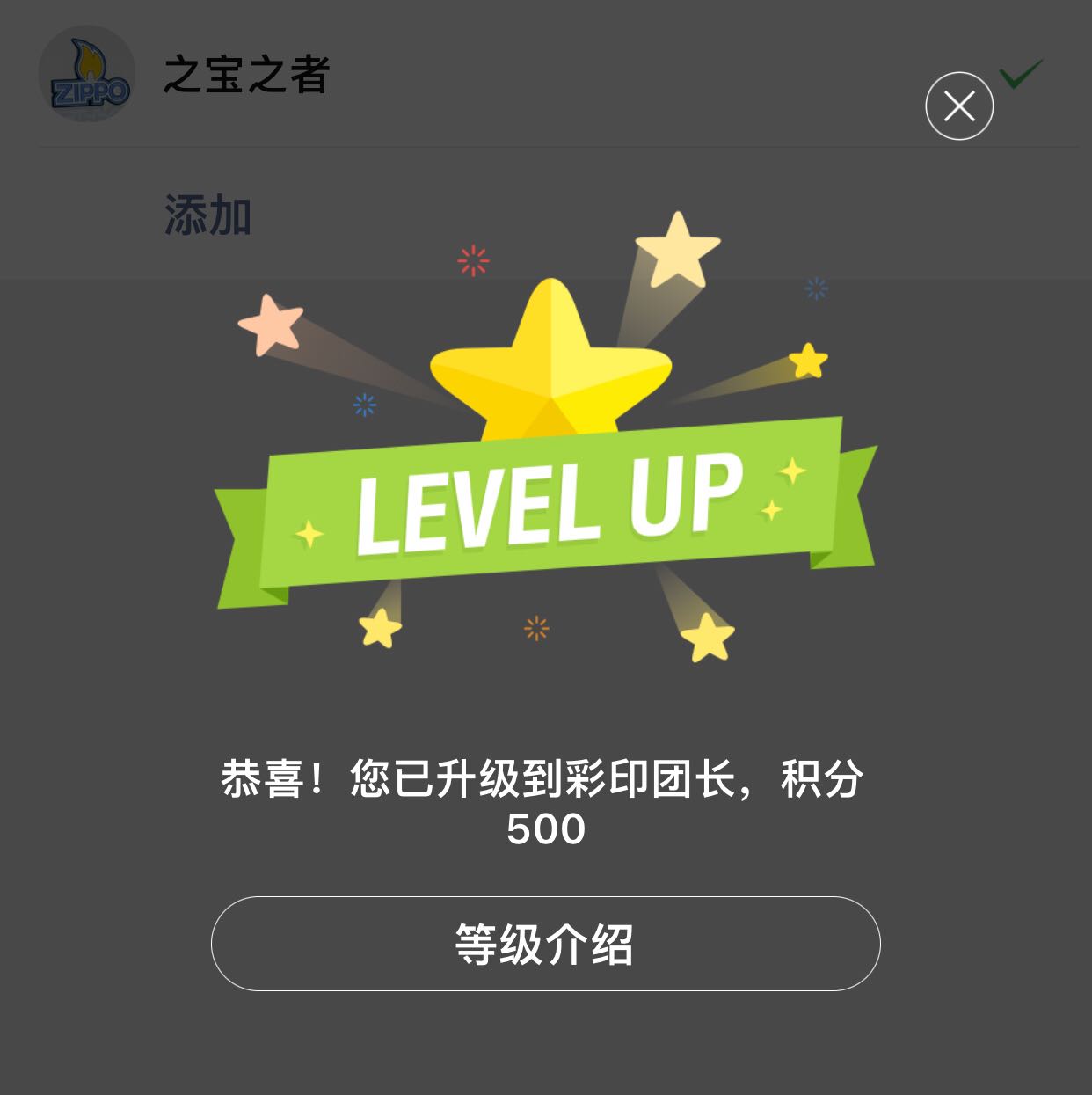Open the 等级介绍 level introduction
Screen dimensions: 1092x1095
545,944
